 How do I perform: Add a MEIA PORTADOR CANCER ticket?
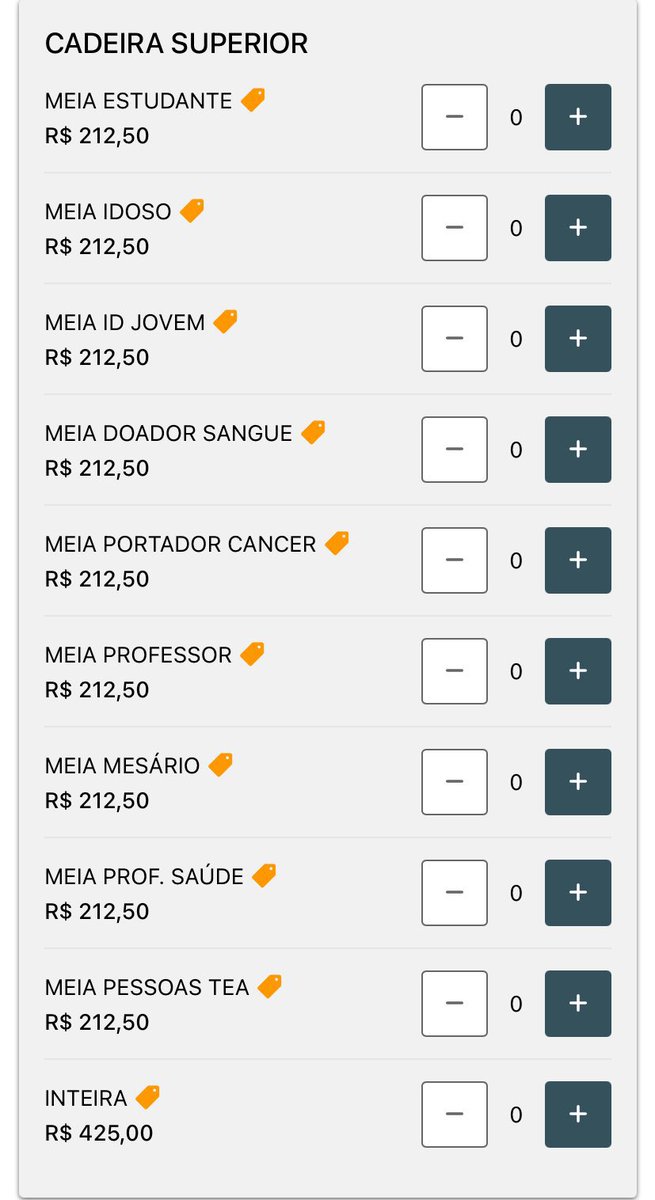[577, 561]
